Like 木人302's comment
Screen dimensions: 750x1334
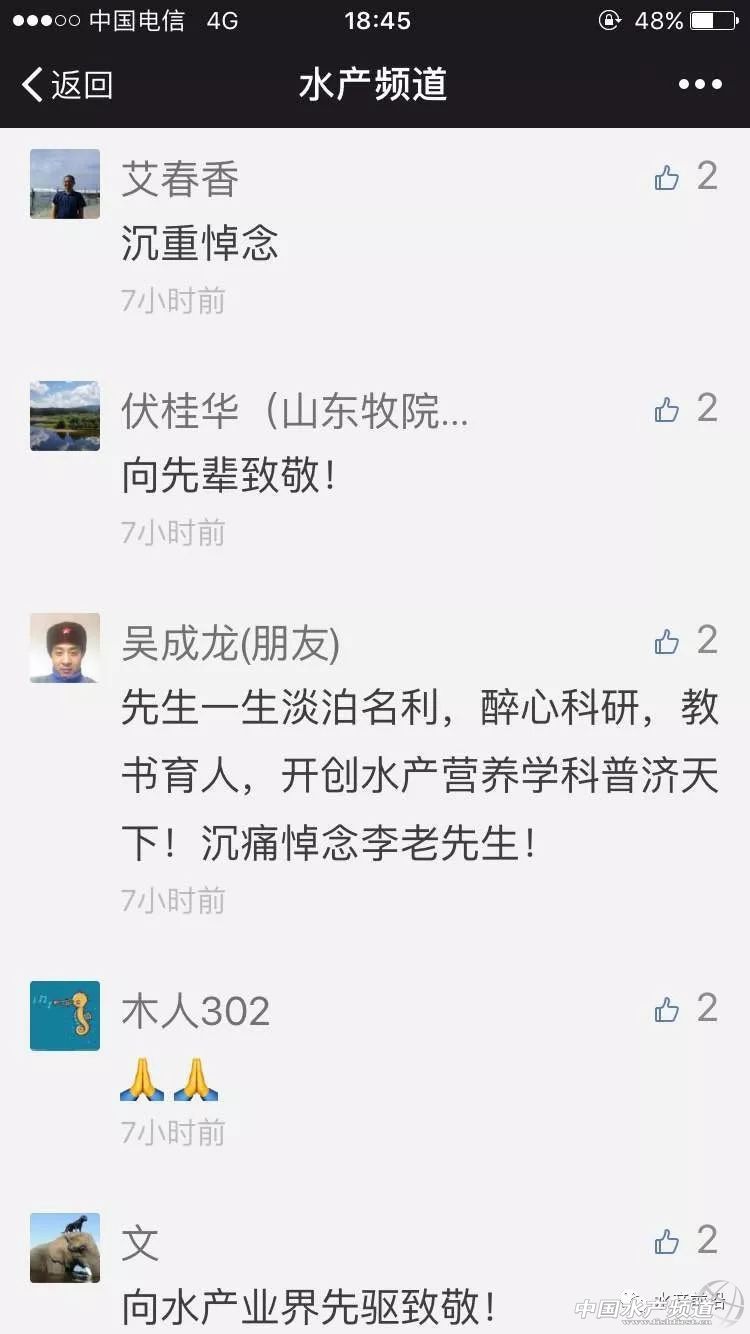pyautogui.click(x=667, y=1010)
